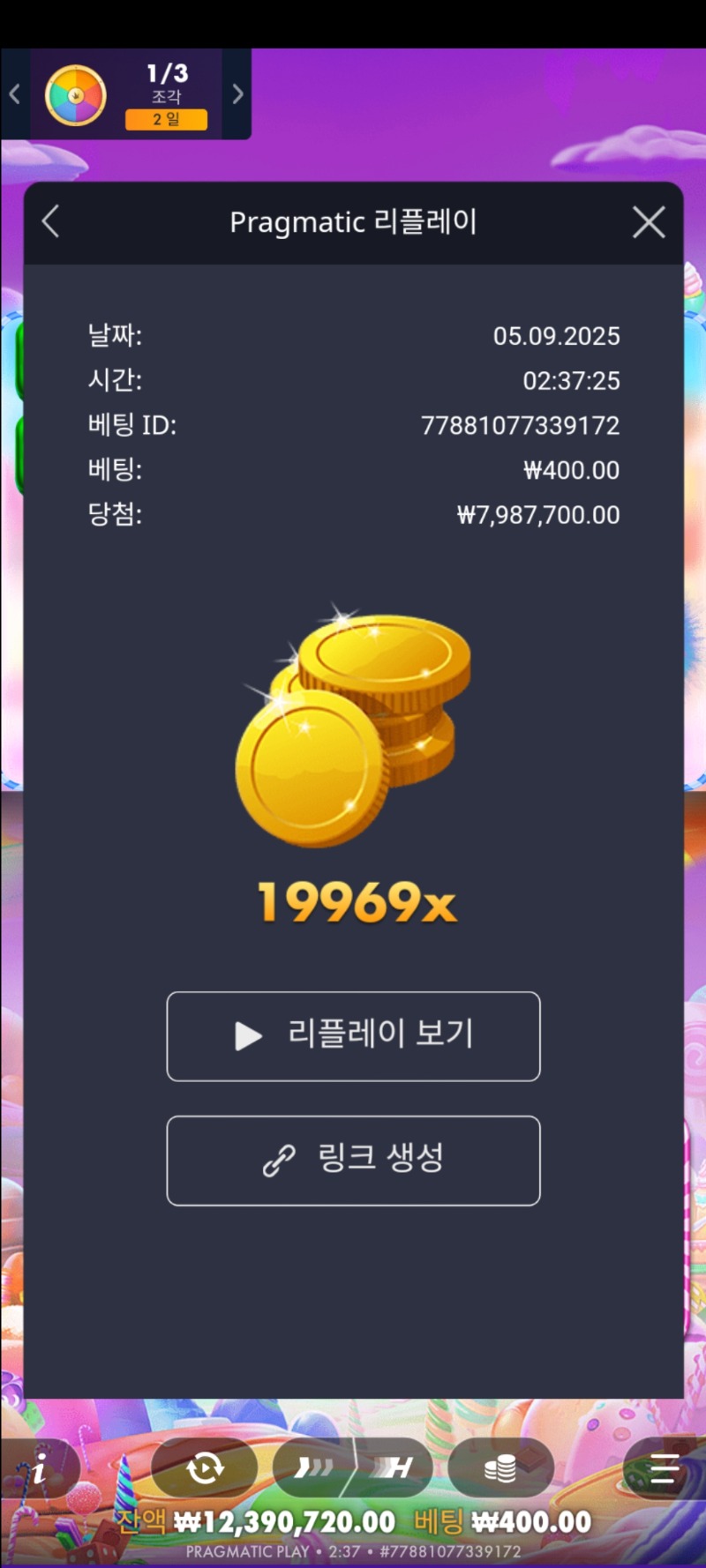Toggle the turbo speed control
The image size is (706, 1568).
pos(313,1467)
